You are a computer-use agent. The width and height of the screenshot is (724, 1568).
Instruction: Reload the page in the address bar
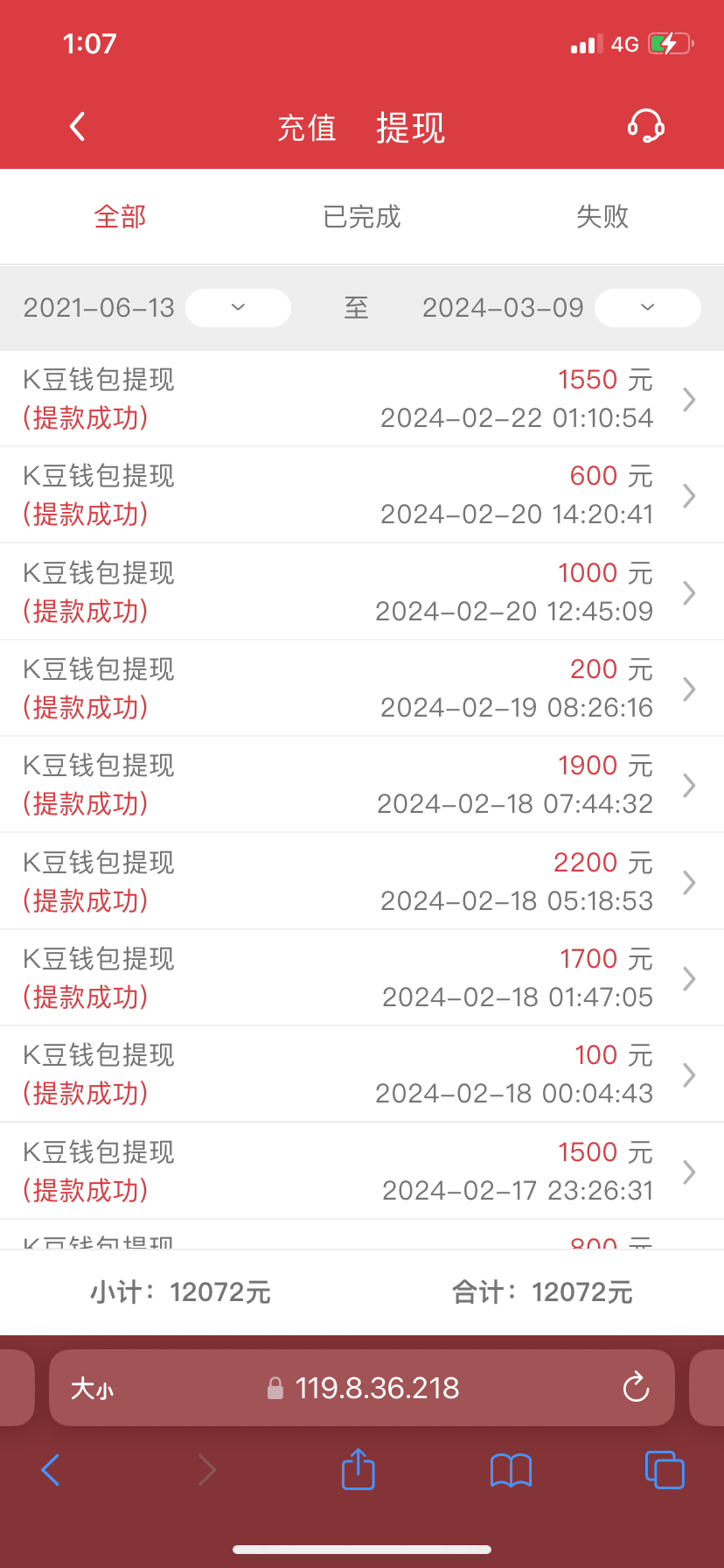coord(636,1388)
